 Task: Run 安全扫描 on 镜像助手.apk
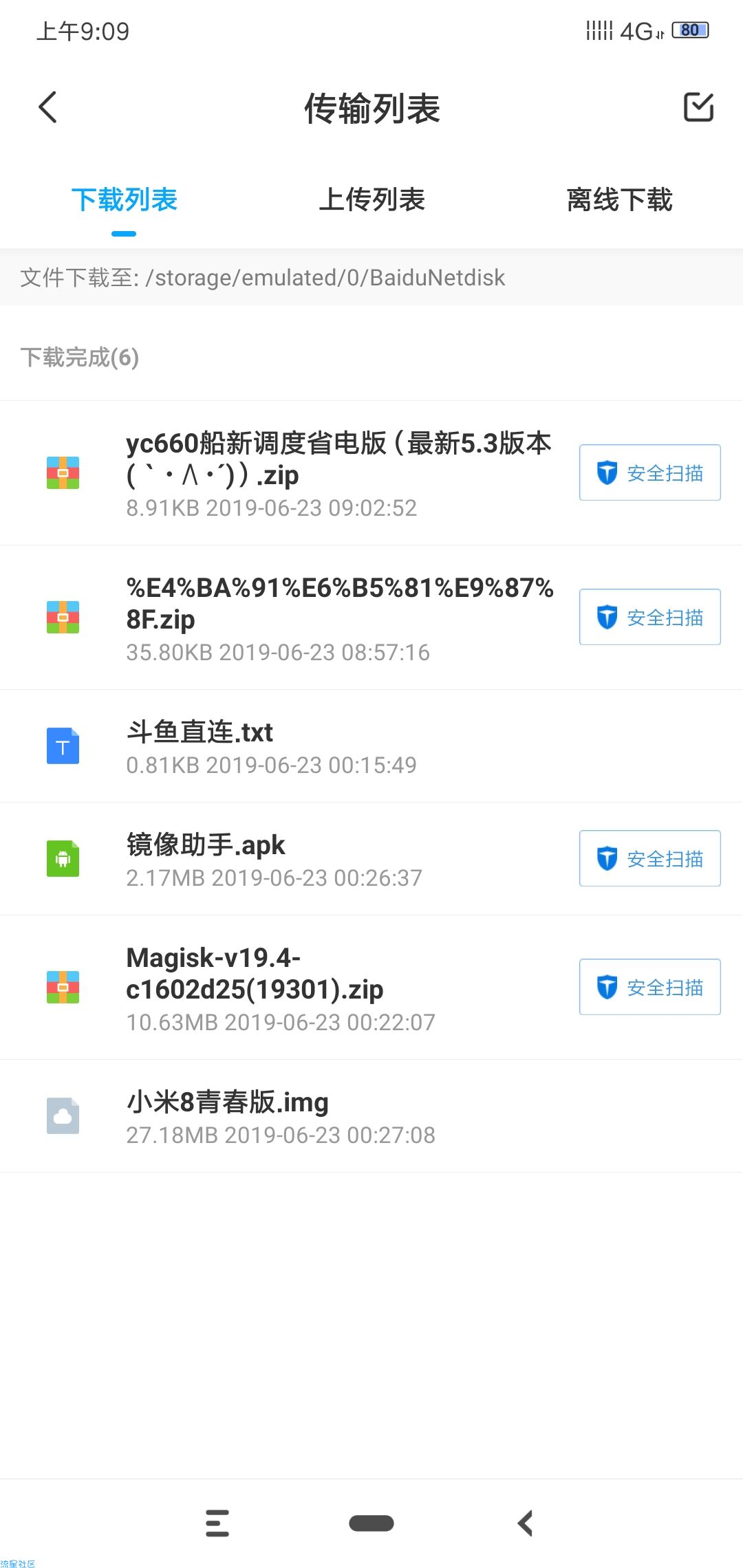(x=649, y=858)
